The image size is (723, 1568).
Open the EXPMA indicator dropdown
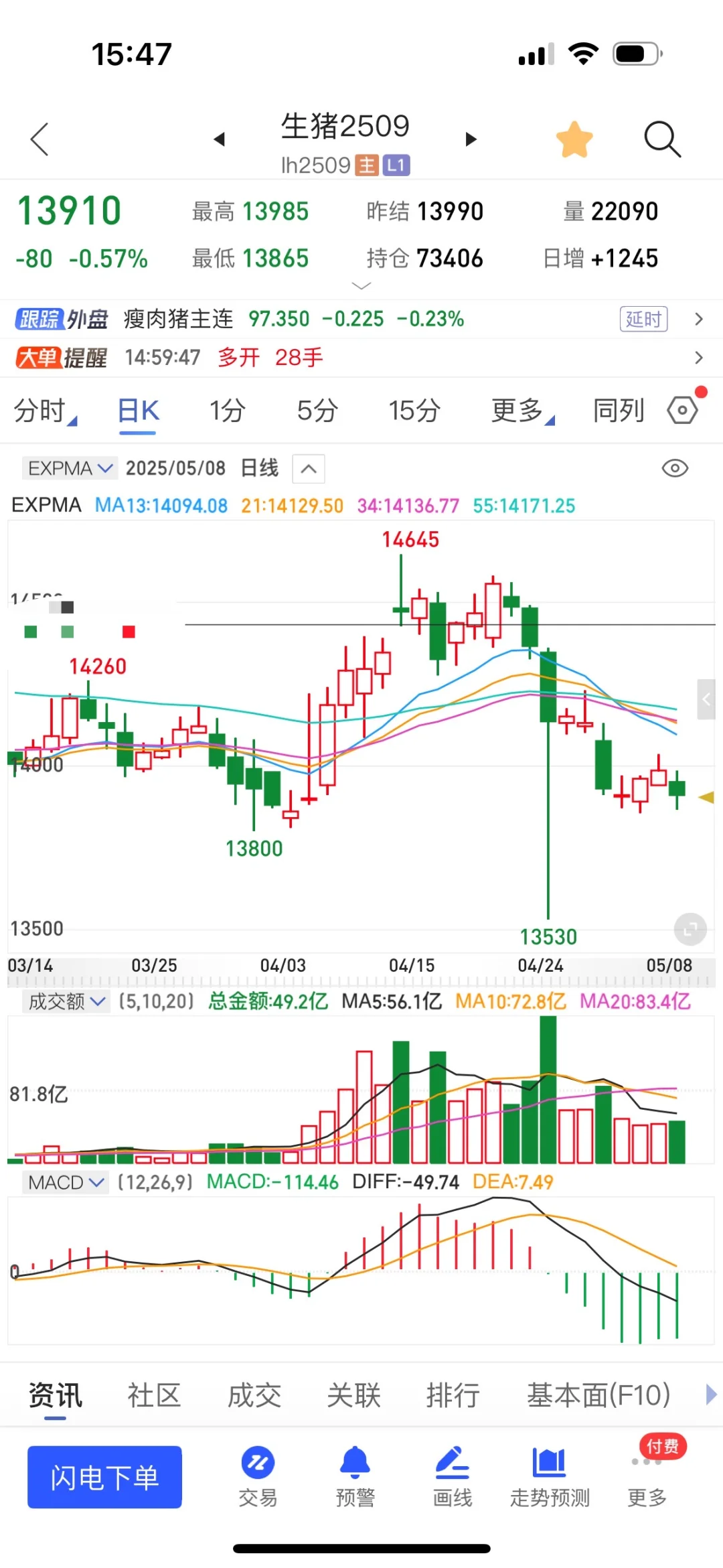[x=70, y=468]
